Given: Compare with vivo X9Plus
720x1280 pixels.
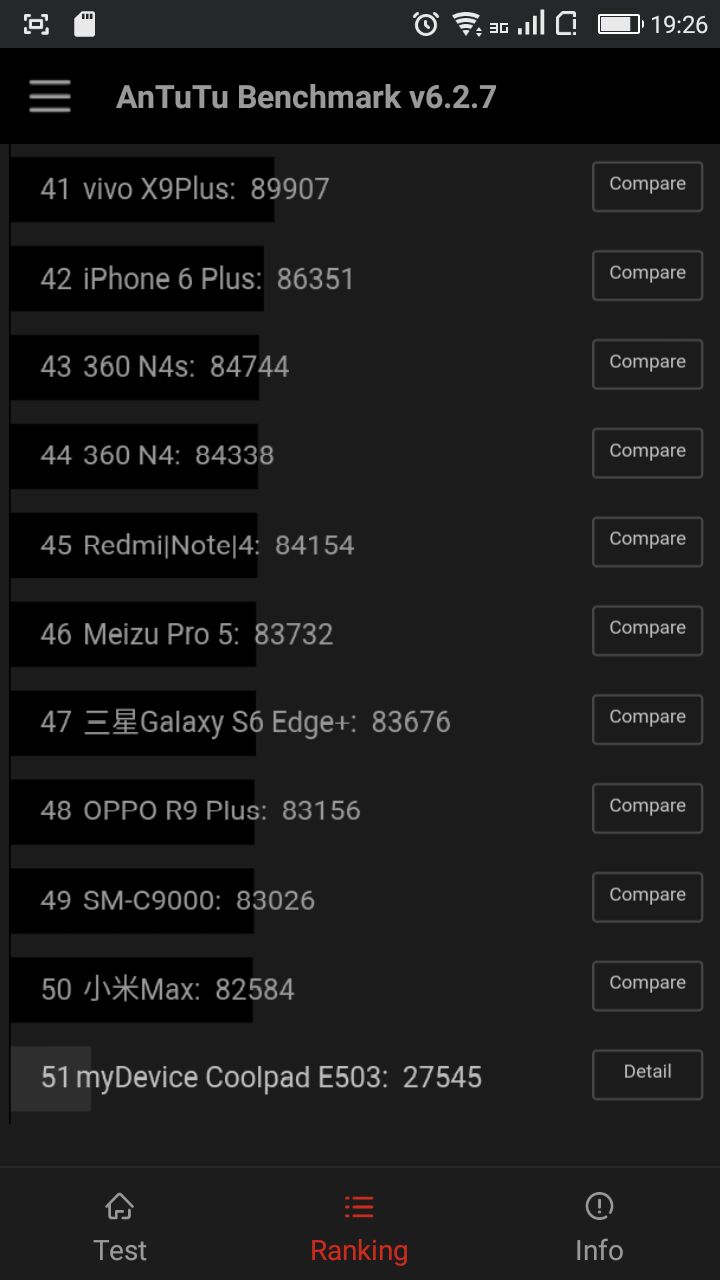Looking at the screenshot, I should pos(647,186).
